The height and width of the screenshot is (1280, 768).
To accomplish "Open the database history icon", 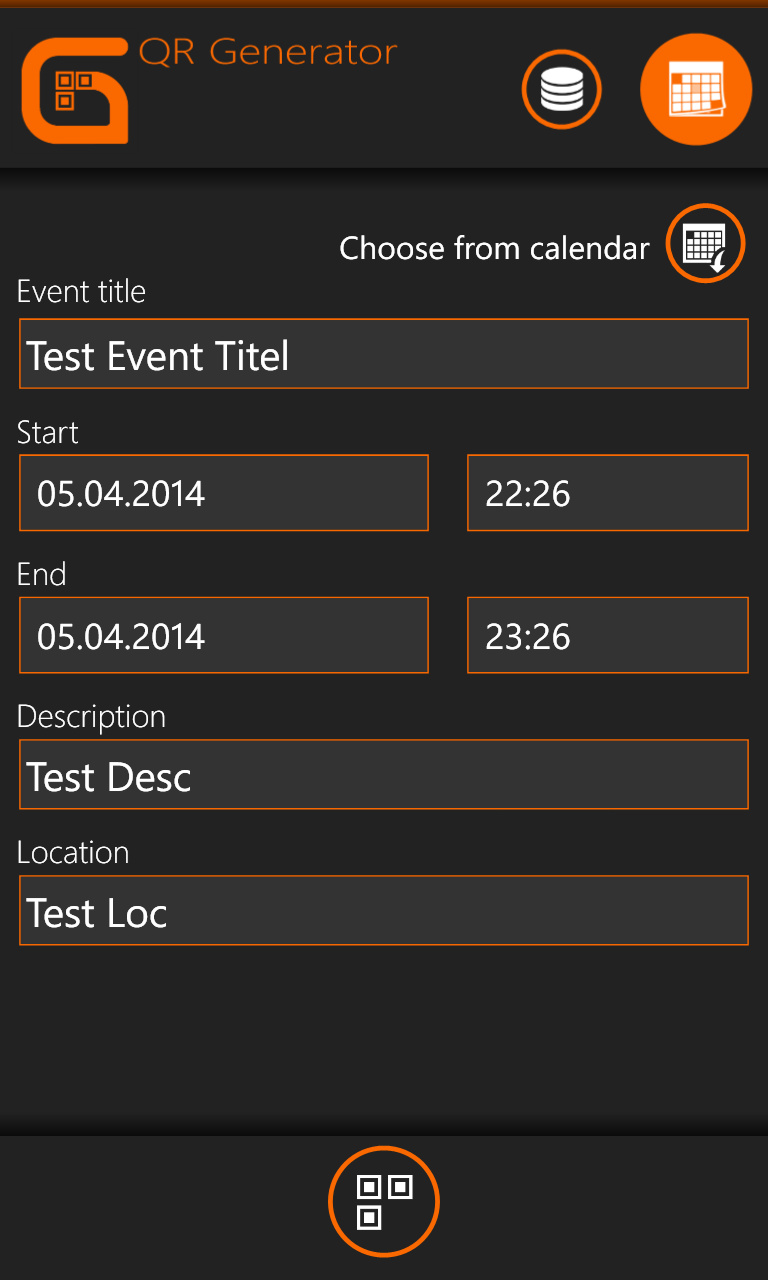I will click(561, 90).
